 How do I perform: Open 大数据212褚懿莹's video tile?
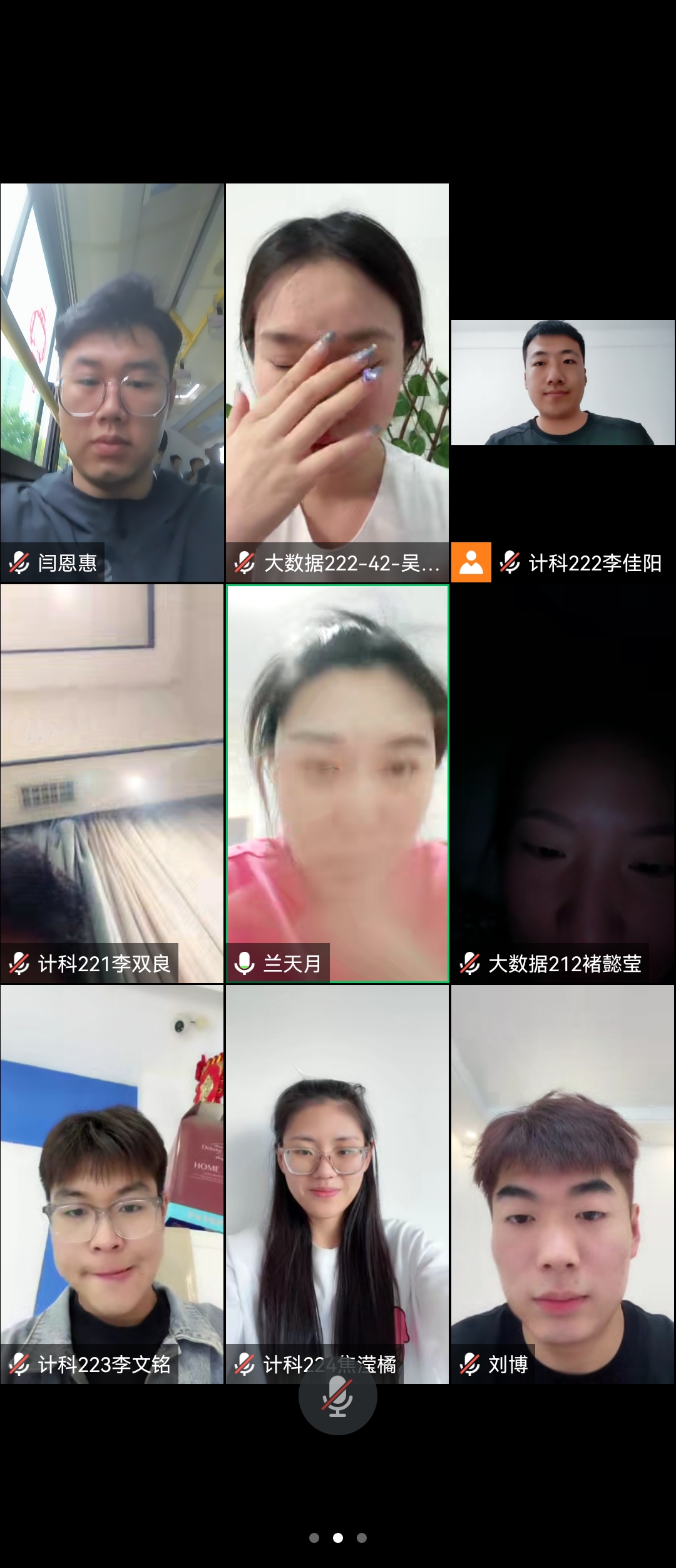coord(563,783)
